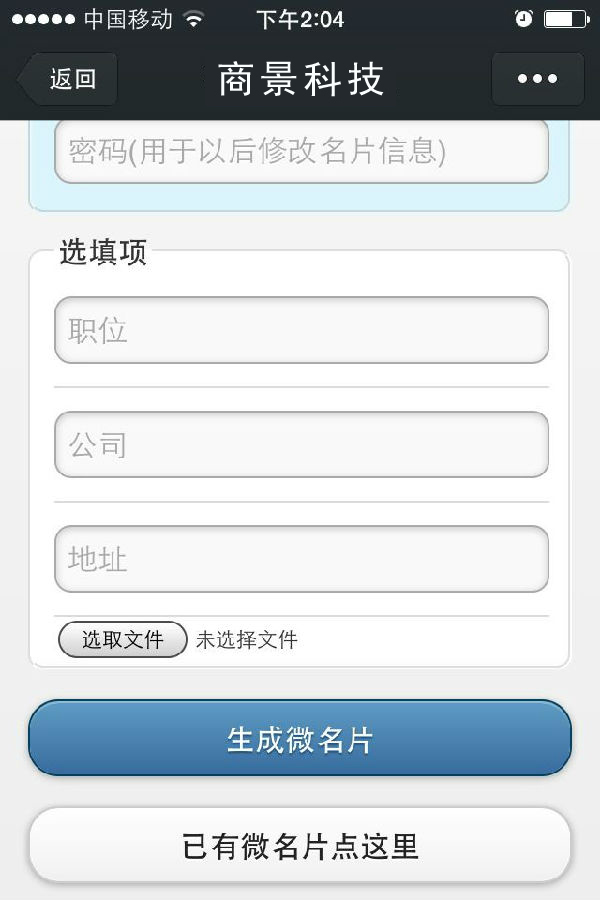Choose a file with 选取文件
The height and width of the screenshot is (900, 600).
[x=123, y=640]
